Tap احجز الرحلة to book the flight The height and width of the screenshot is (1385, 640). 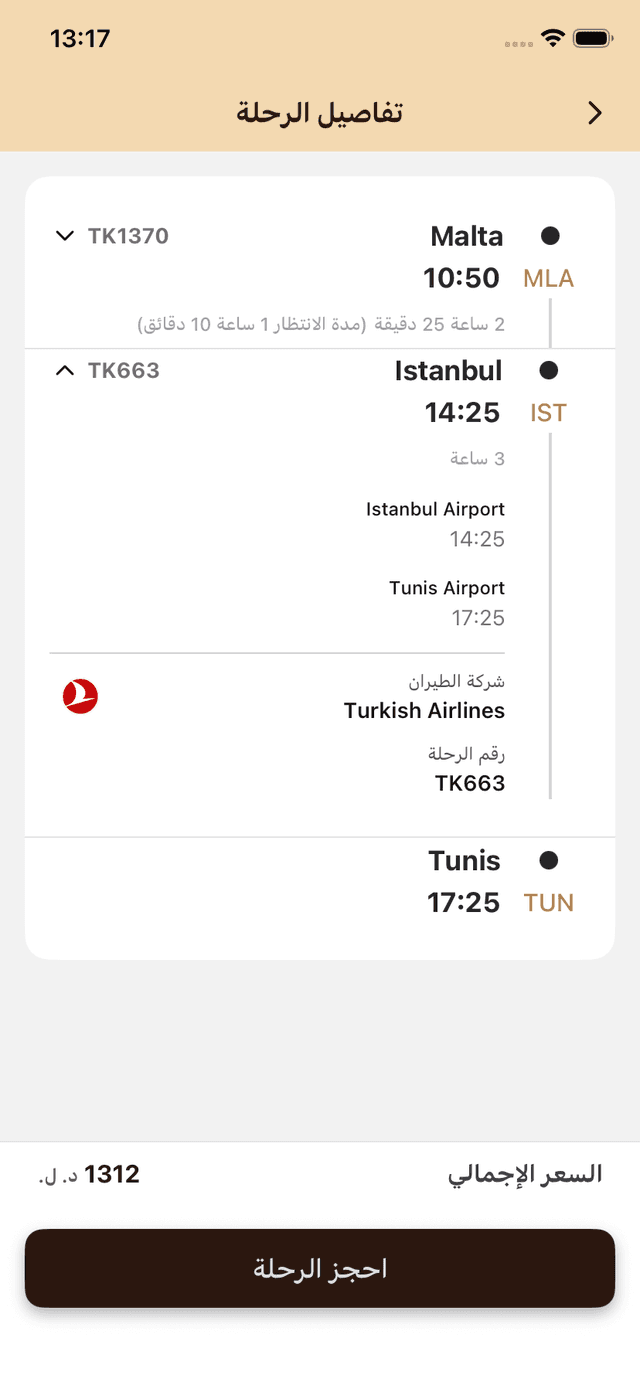click(x=320, y=1268)
